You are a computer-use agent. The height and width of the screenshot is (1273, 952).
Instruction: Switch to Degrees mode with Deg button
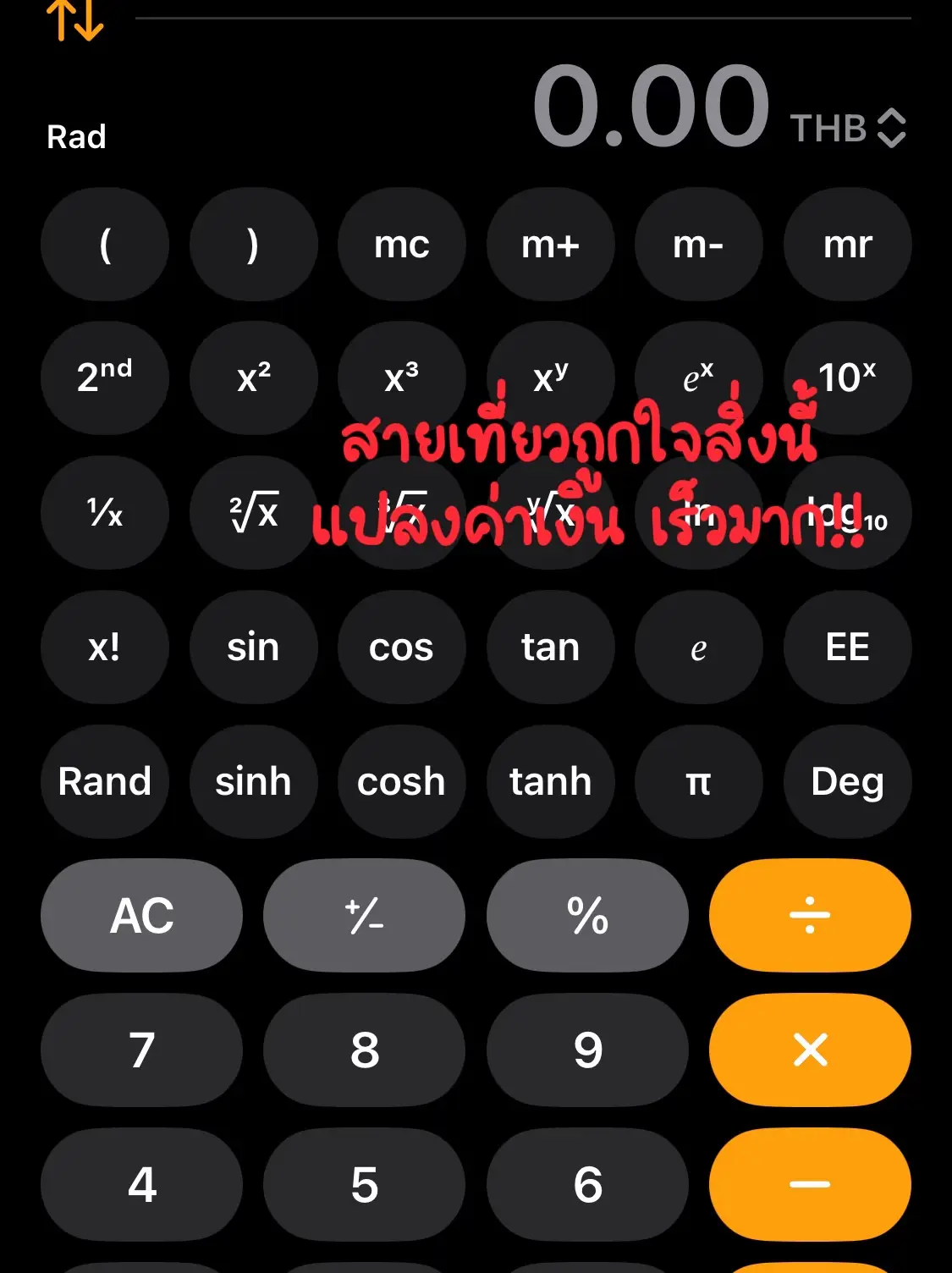pos(847,781)
